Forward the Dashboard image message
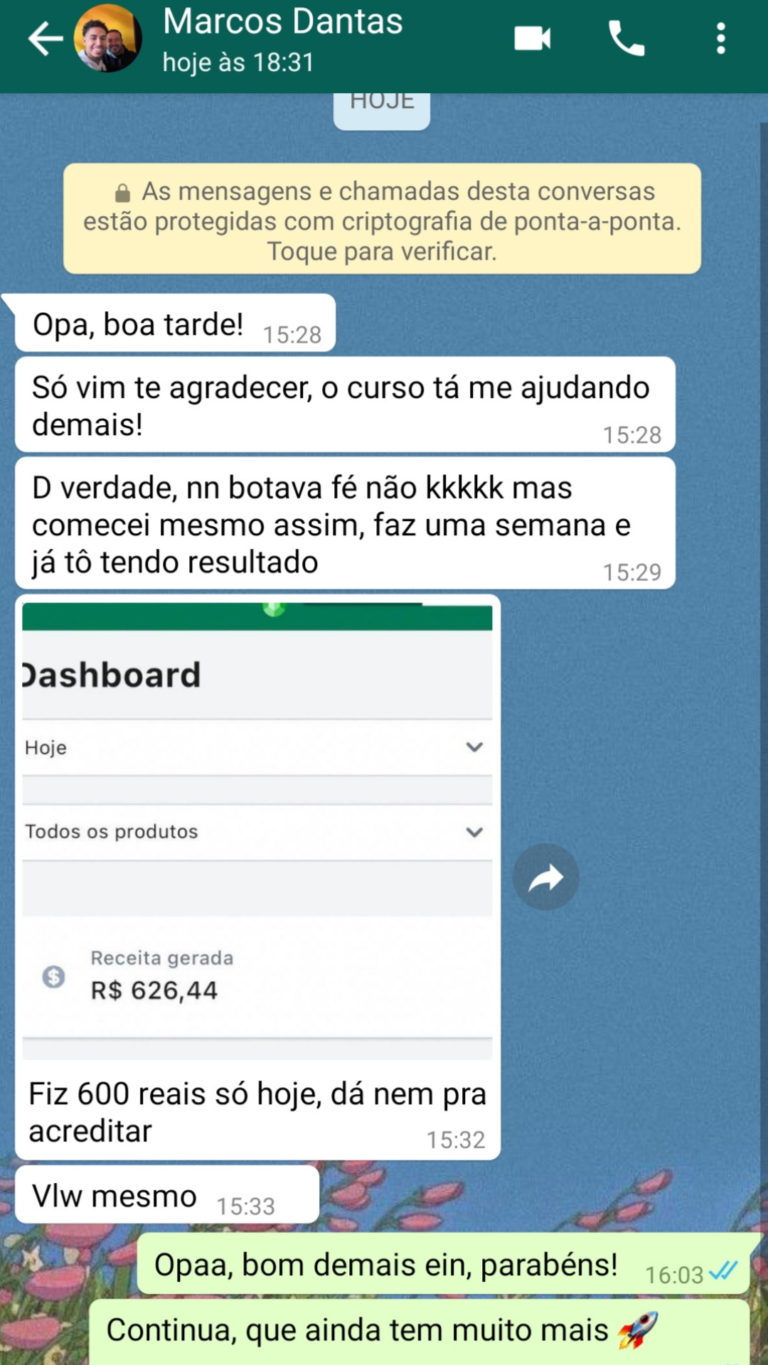768x1365 pixels. pos(546,878)
